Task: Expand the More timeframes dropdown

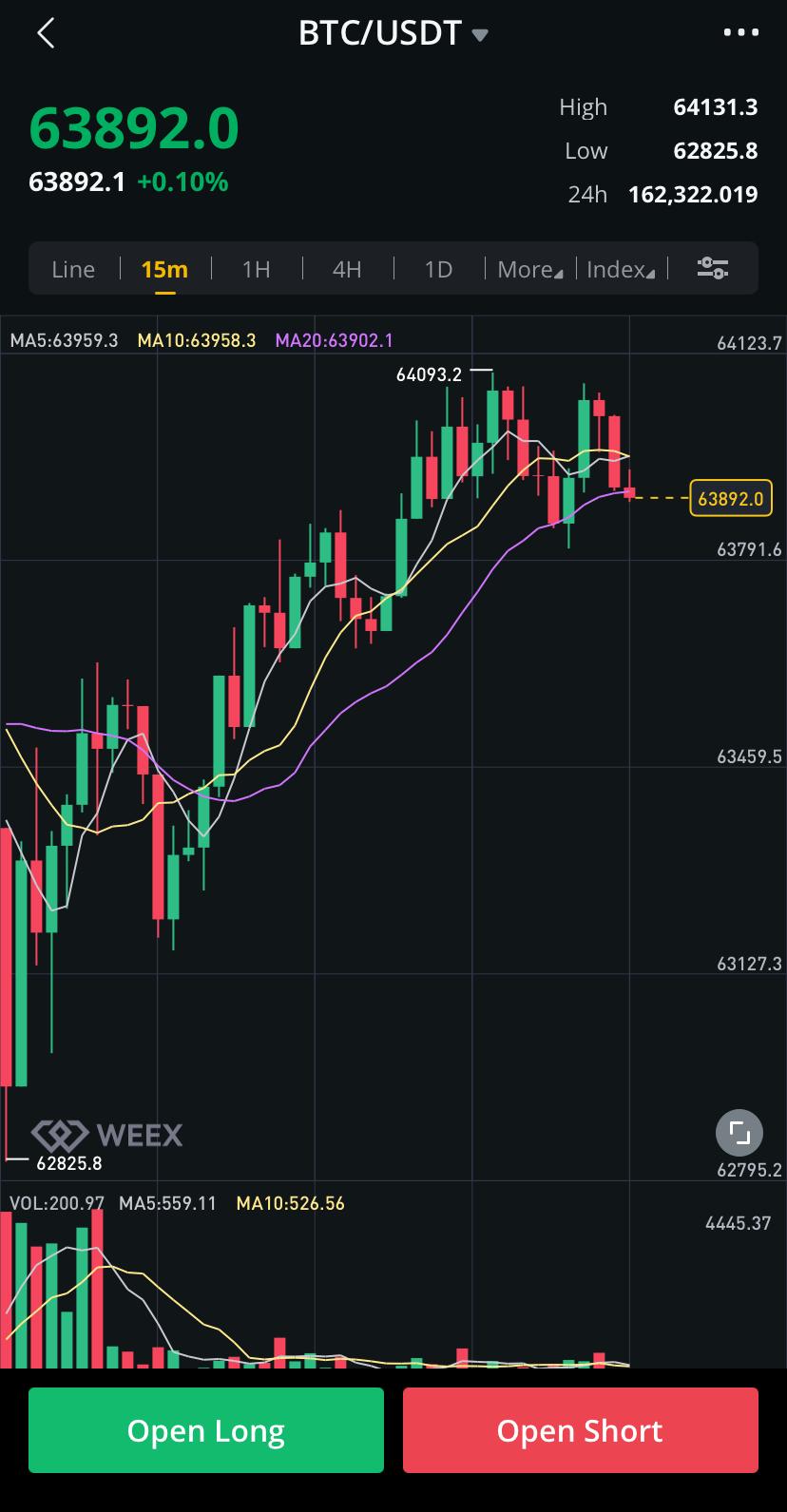Action: (529, 269)
